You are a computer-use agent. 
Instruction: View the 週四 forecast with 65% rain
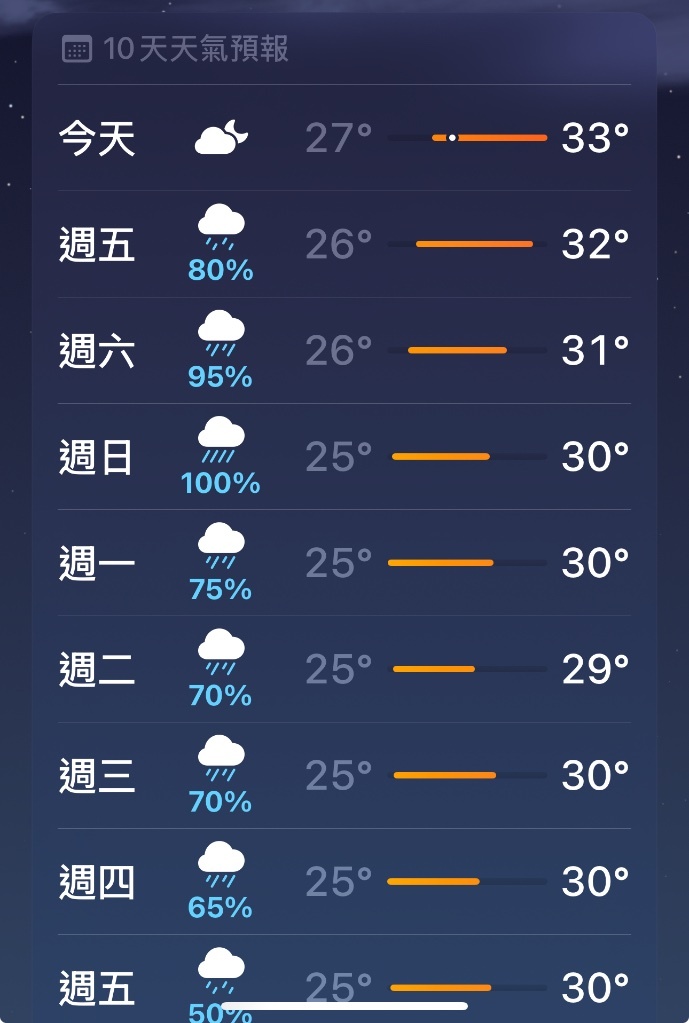pos(344,882)
